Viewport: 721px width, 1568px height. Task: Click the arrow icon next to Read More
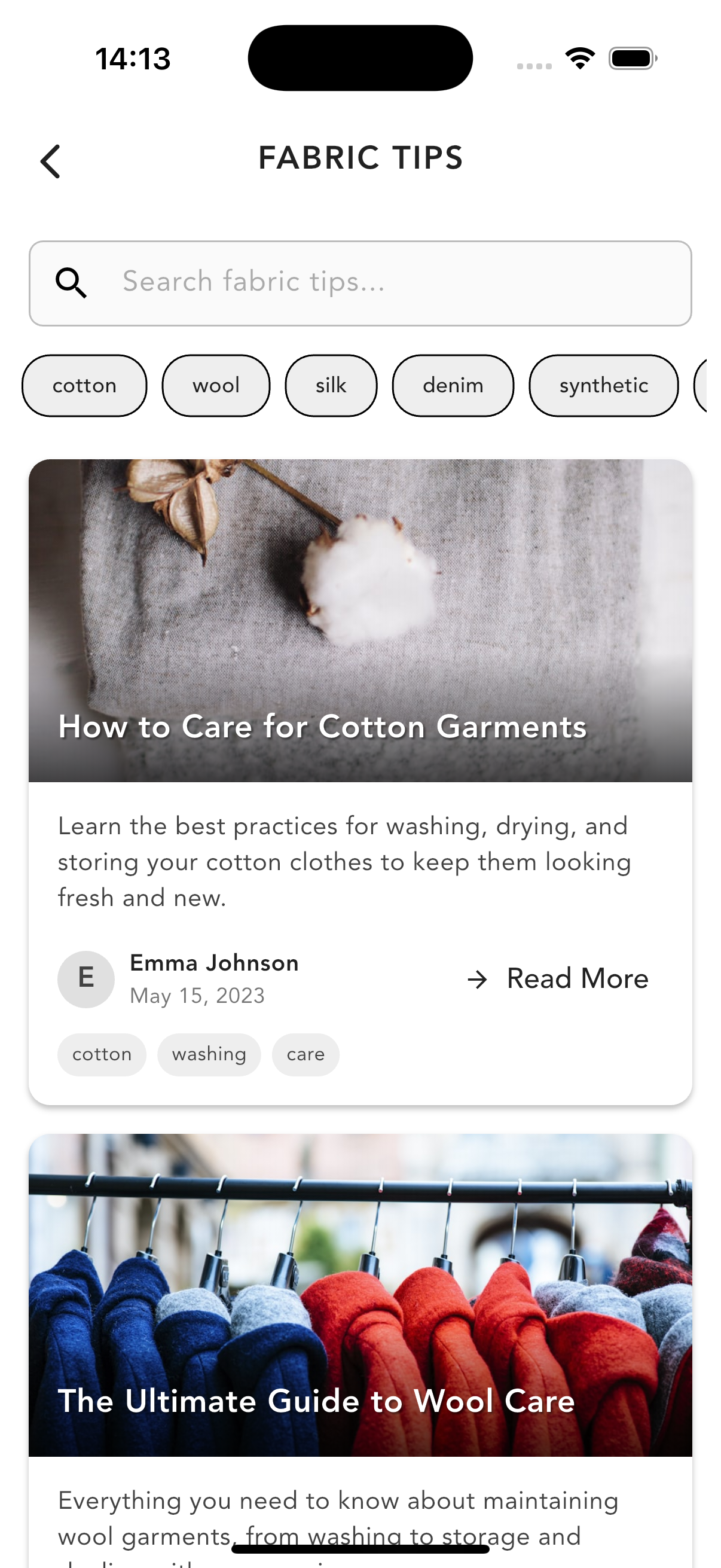click(x=479, y=978)
